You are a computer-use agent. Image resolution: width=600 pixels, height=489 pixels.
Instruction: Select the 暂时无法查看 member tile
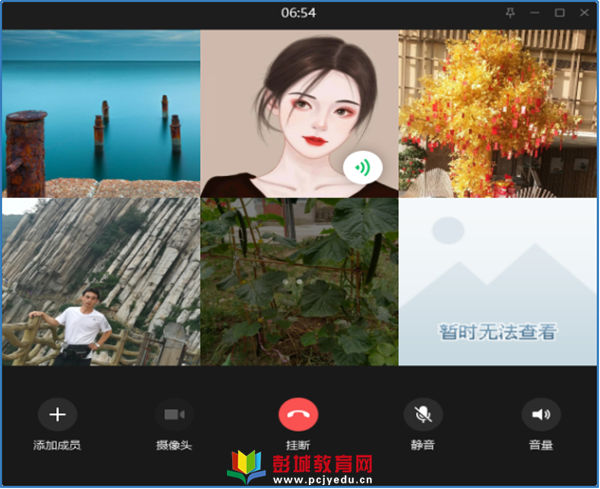point(497,281)
